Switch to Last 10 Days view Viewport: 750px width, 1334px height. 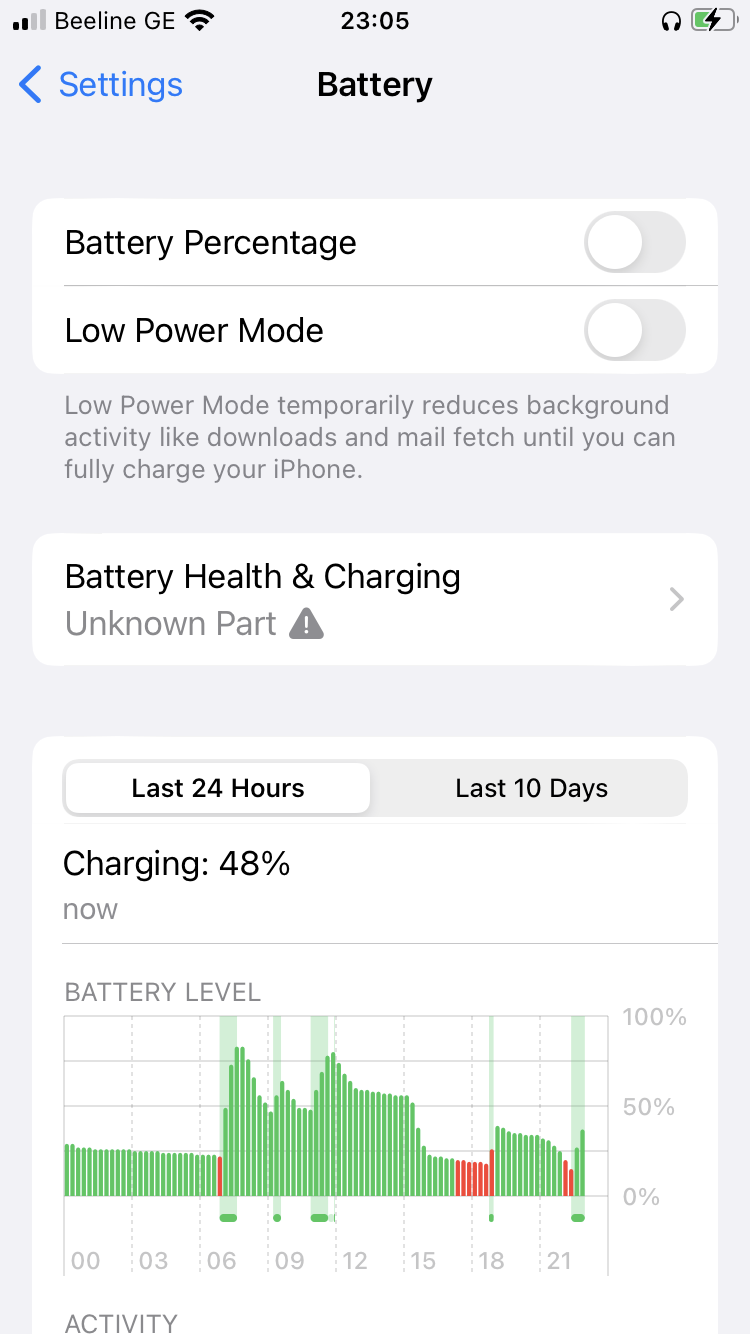coord(531,789)
